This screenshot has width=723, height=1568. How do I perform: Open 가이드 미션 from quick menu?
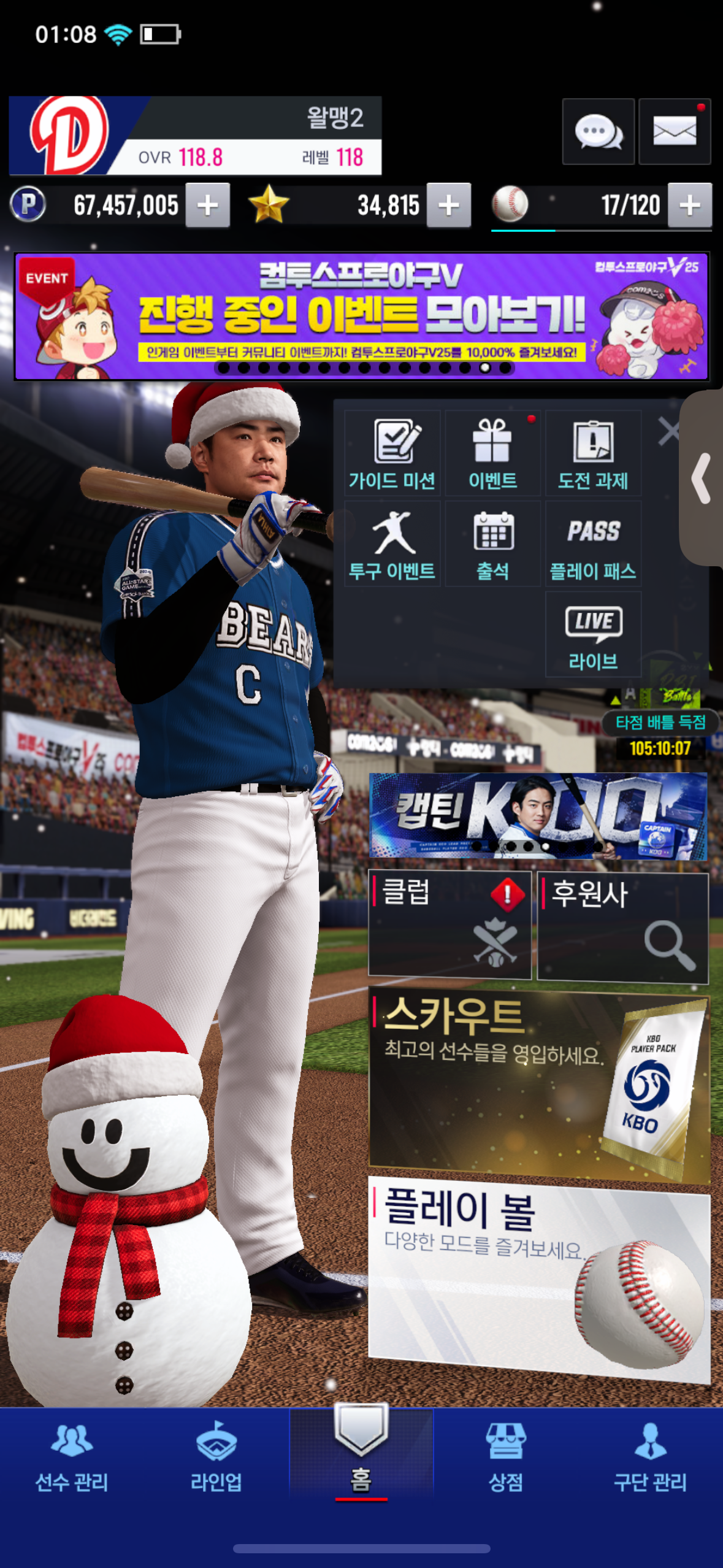[392, 453]
